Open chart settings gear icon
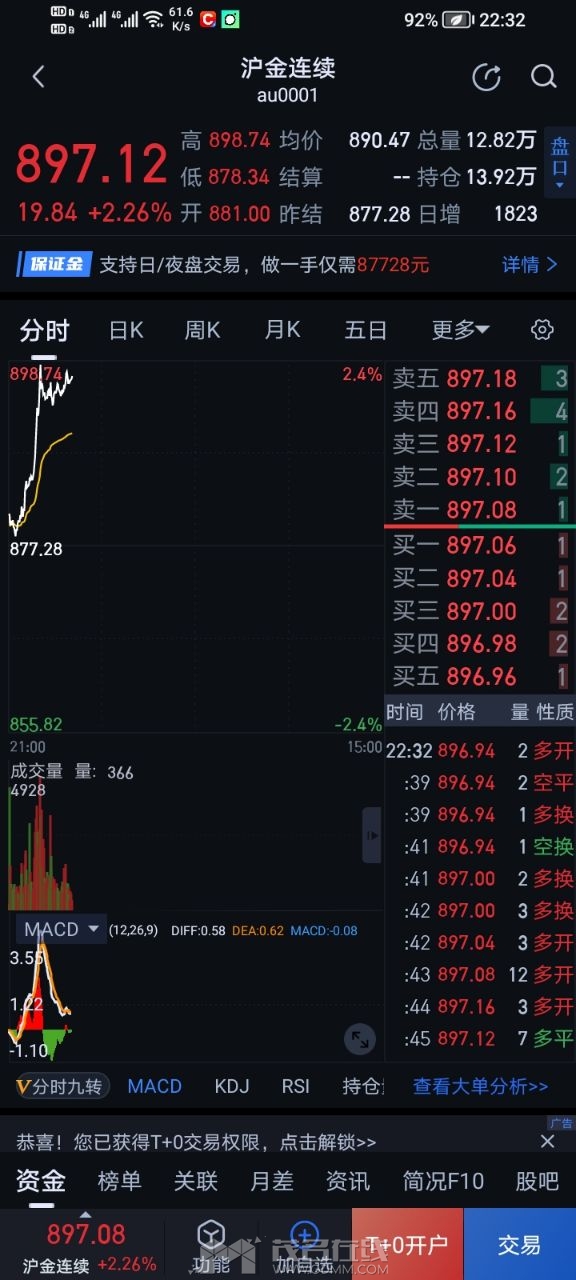 pos(542,330)
